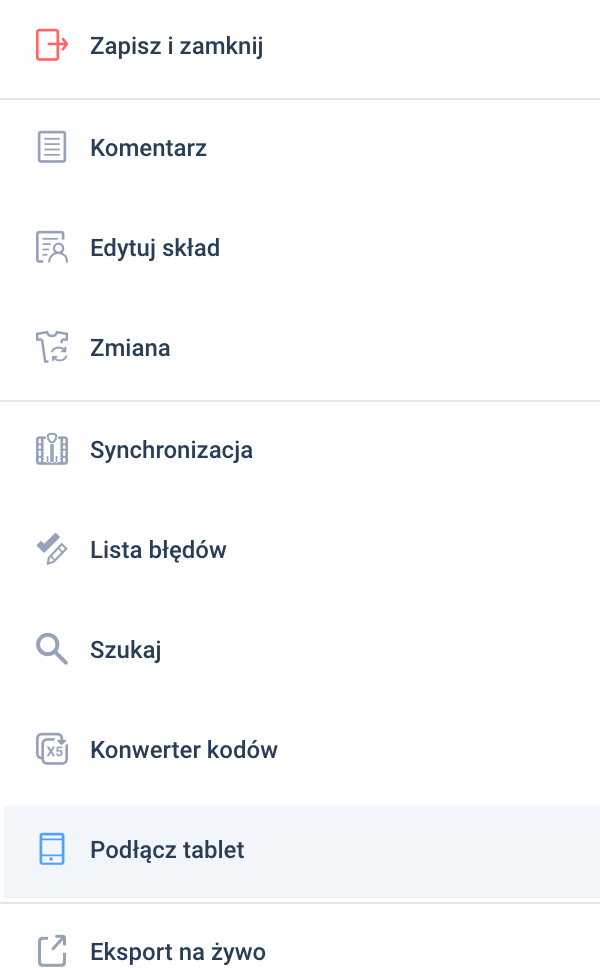Open Eksport na żywo
600x968 pixels.
pyautogui.click(x=177, y=951)
